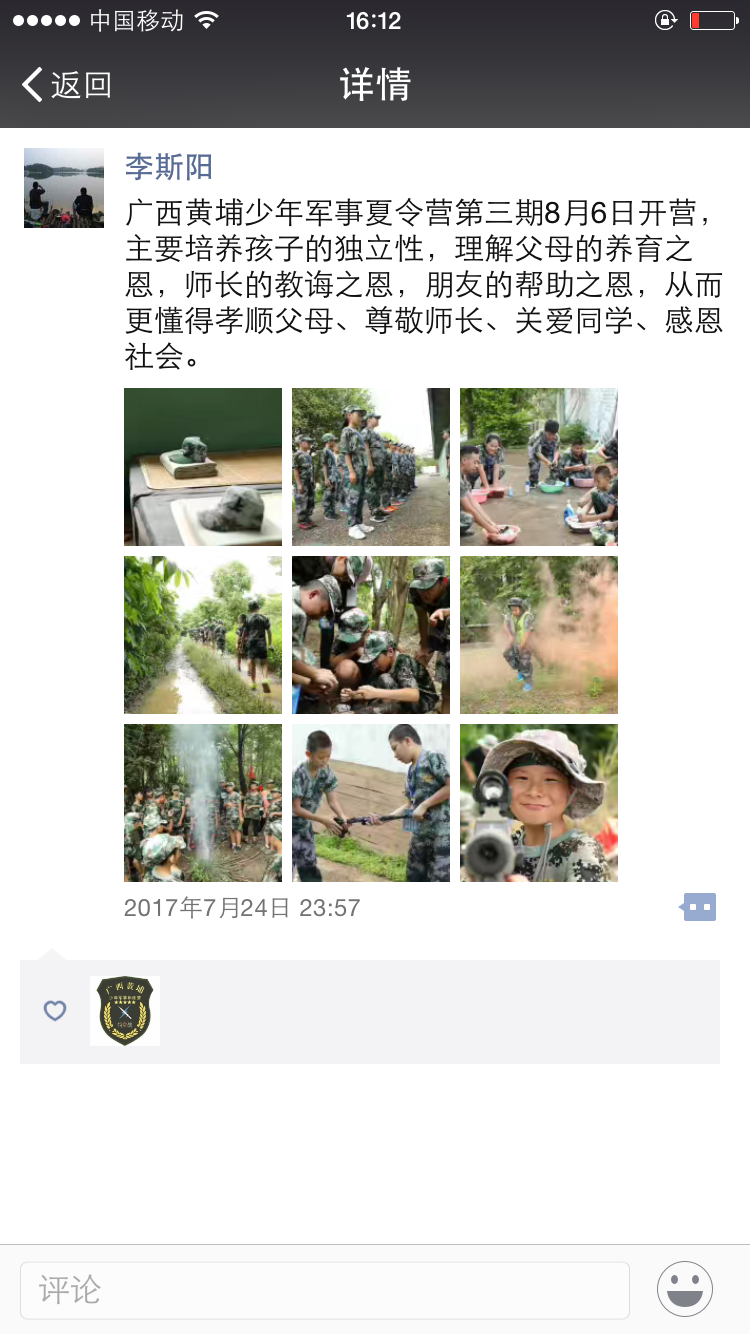Open the emoji smiley picker
The width and height of the screenshot is (750, 1334).
[x=685, y=1289]
